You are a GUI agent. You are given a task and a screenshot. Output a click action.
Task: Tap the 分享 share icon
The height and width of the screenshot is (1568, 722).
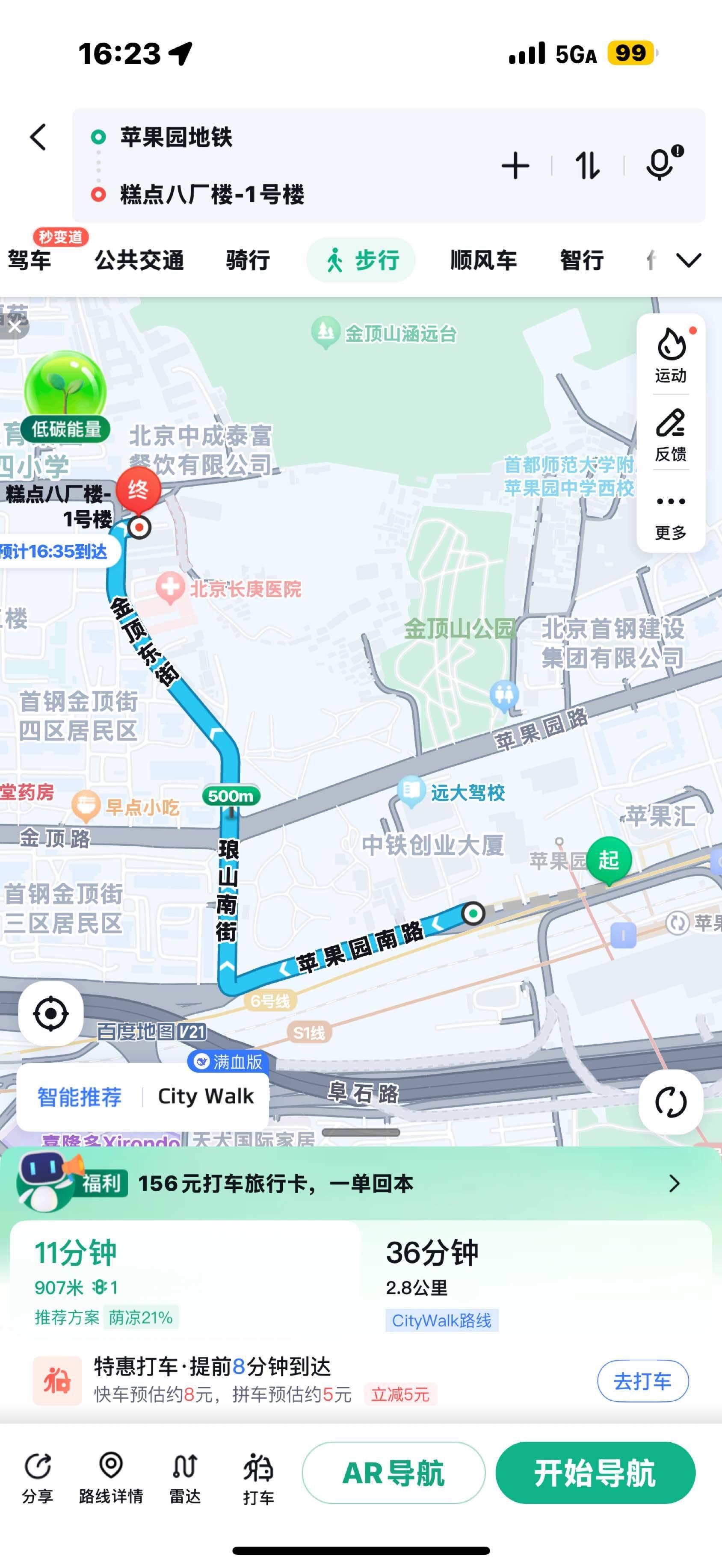38,1477
